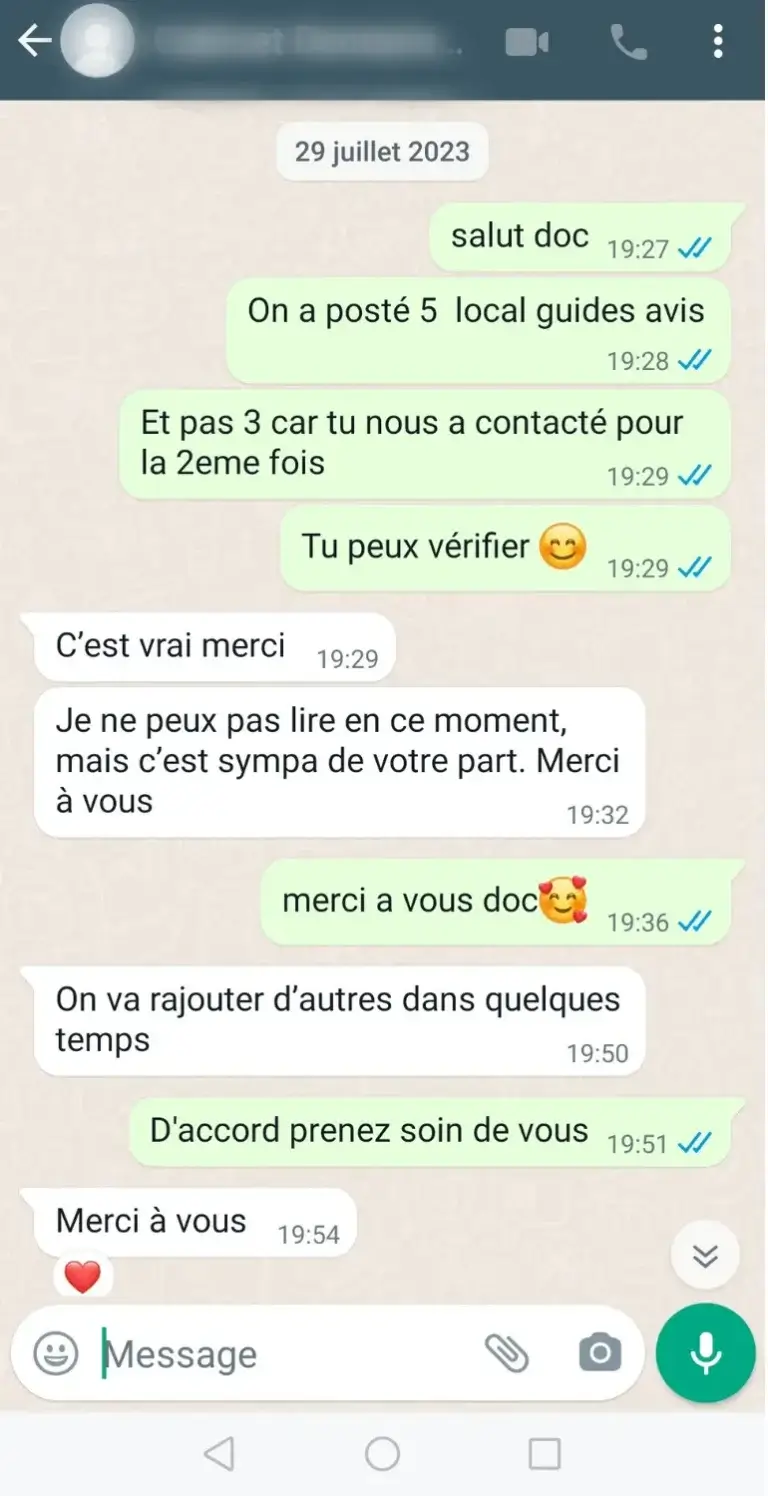Screen dimensions: 768x1496
Task: Tap the Message input field
Action: (x=250, y=1353)
